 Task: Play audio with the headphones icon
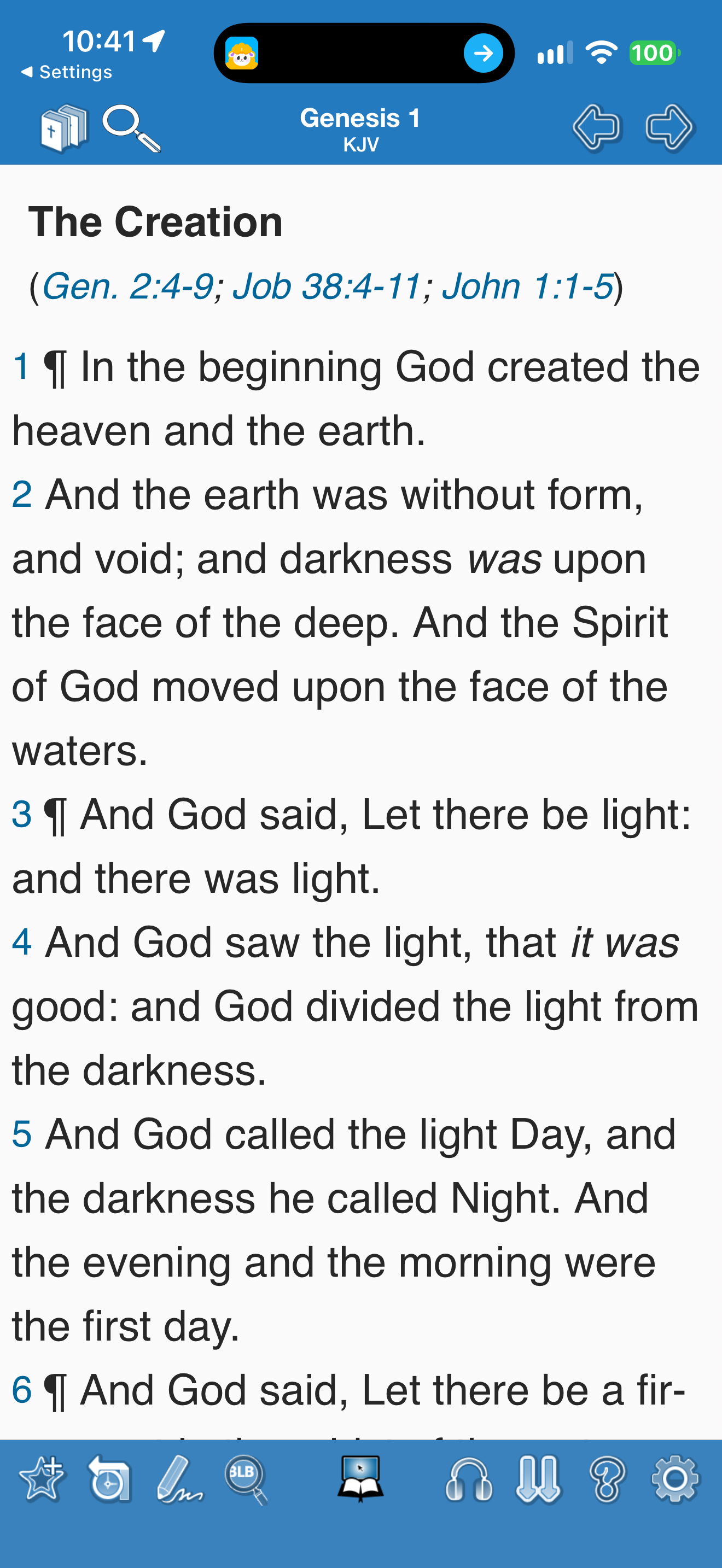pyautogui.click(x=468, y=1479)
